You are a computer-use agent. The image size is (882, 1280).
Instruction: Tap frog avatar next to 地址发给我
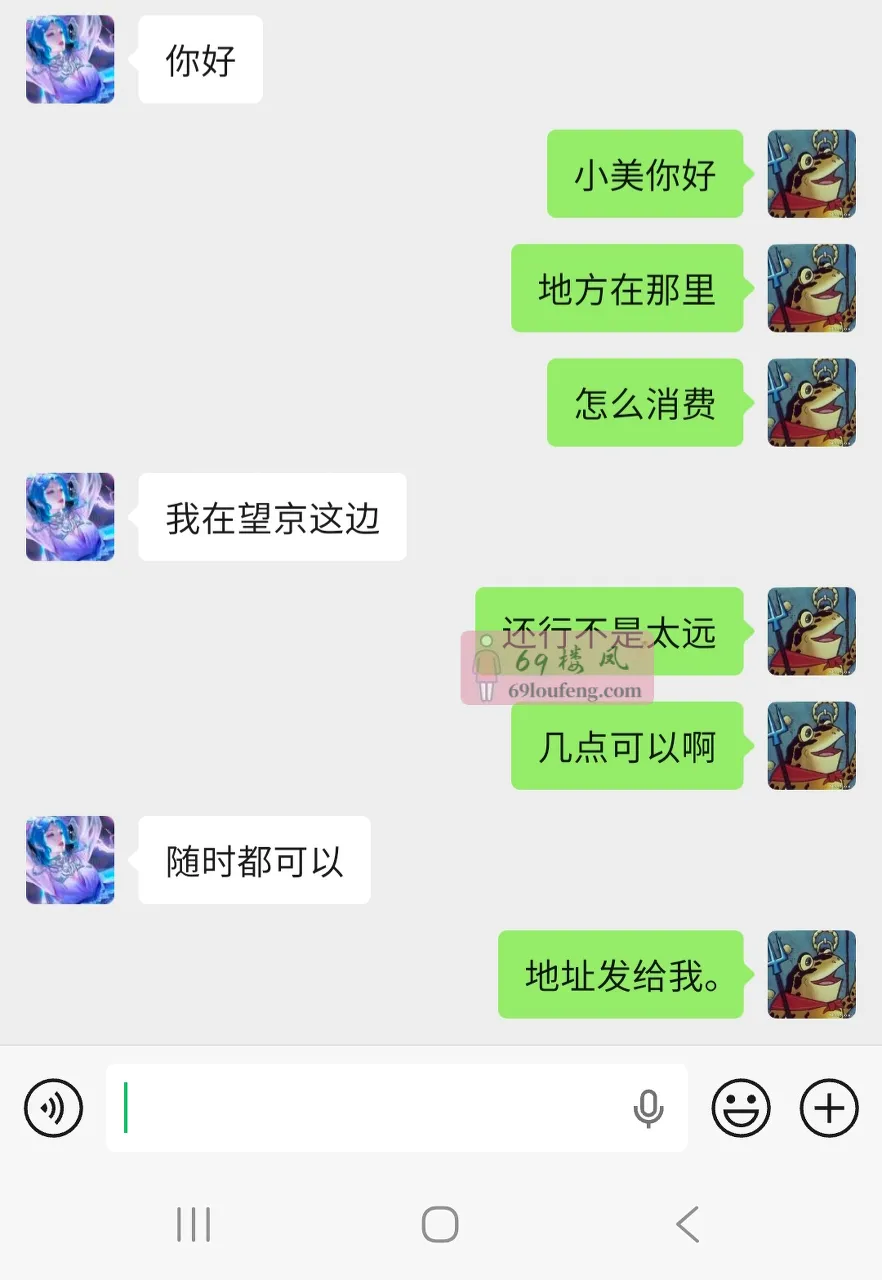click(x=811, y=975)
